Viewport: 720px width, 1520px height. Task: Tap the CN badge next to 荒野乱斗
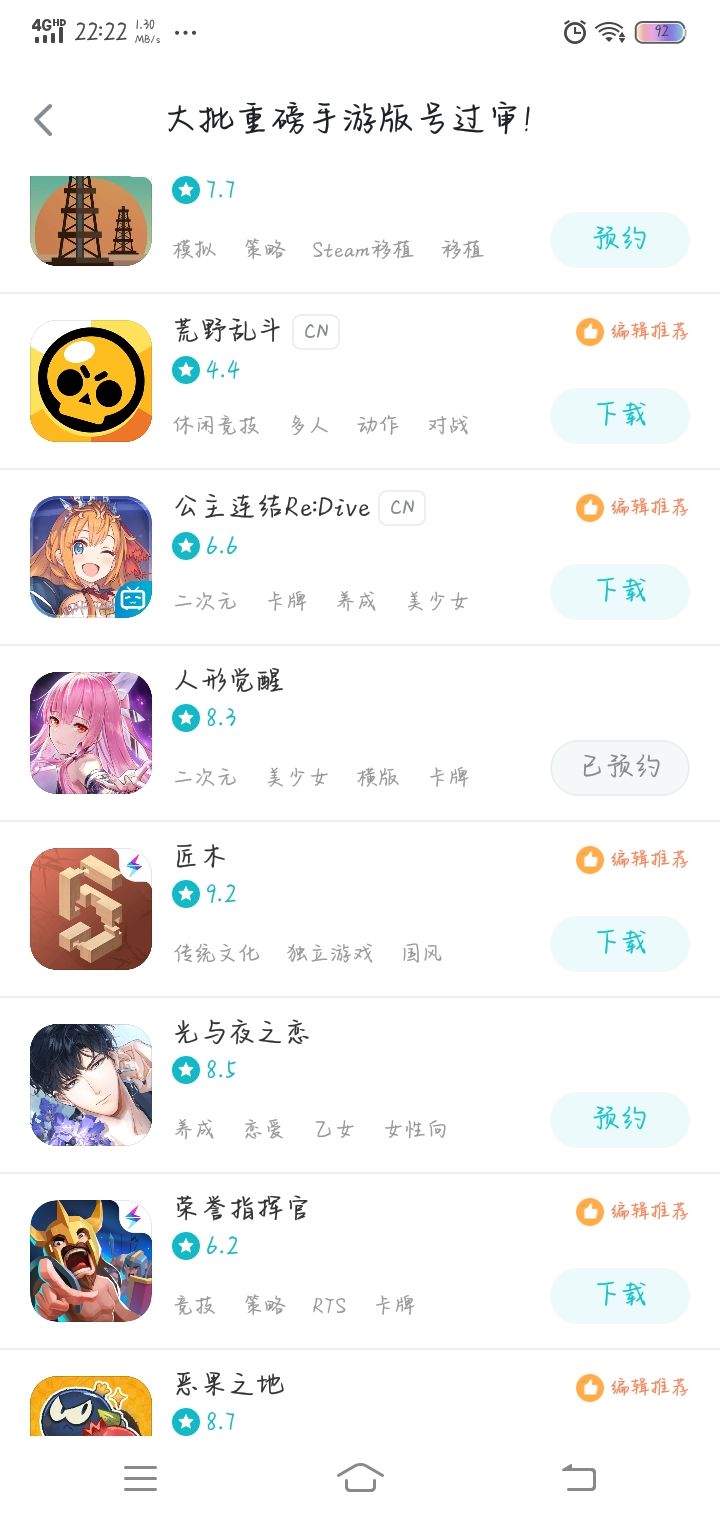coord(315,331)
